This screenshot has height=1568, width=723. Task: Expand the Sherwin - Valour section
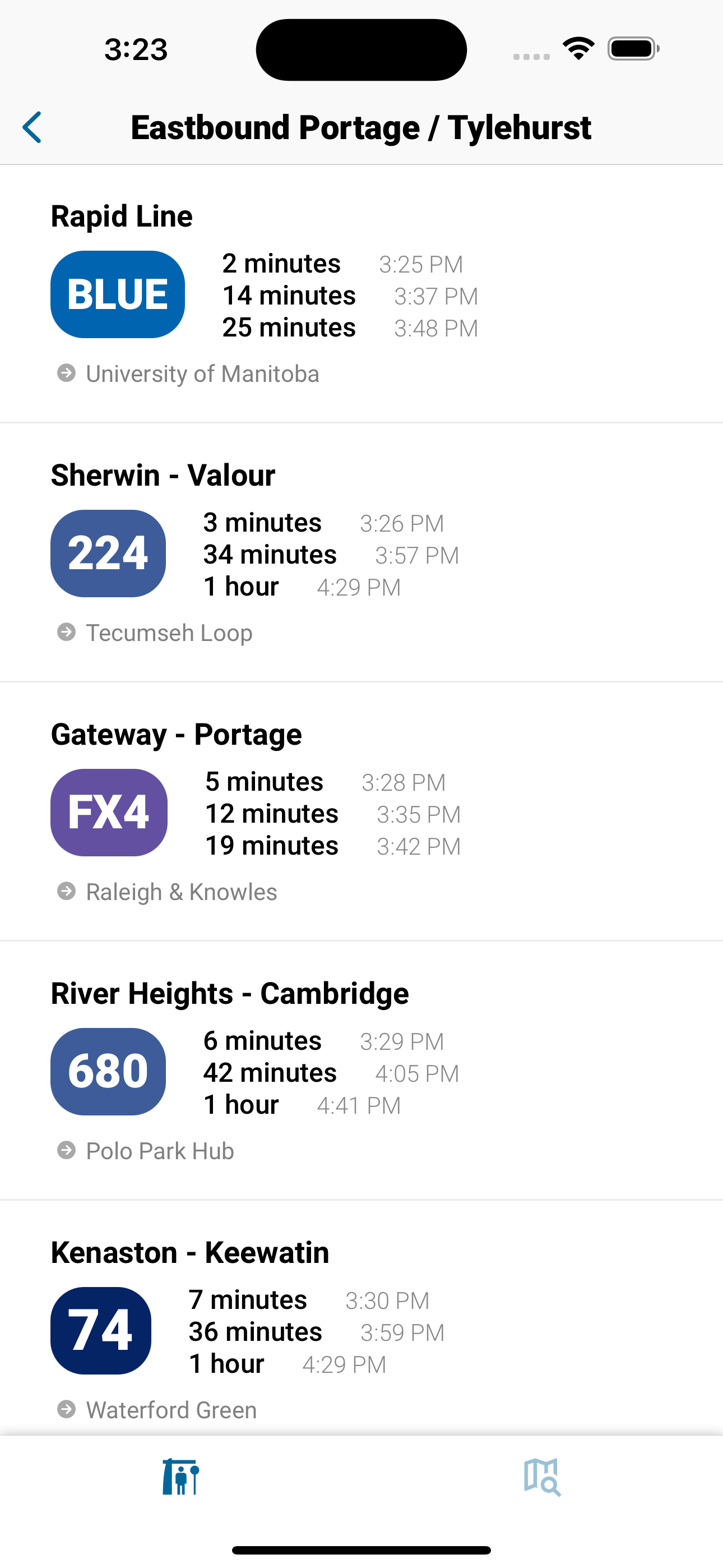pos(163,476)
